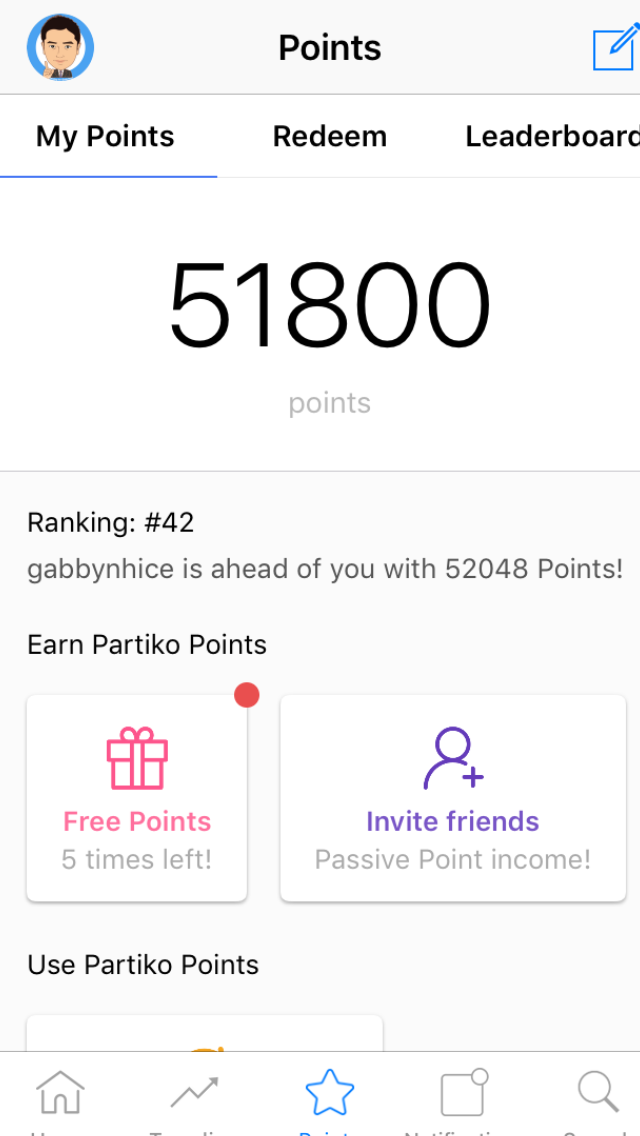This screenshot has width=640, height=1136.
Task: Open the Invite friends card
Action: coord(453,798)
